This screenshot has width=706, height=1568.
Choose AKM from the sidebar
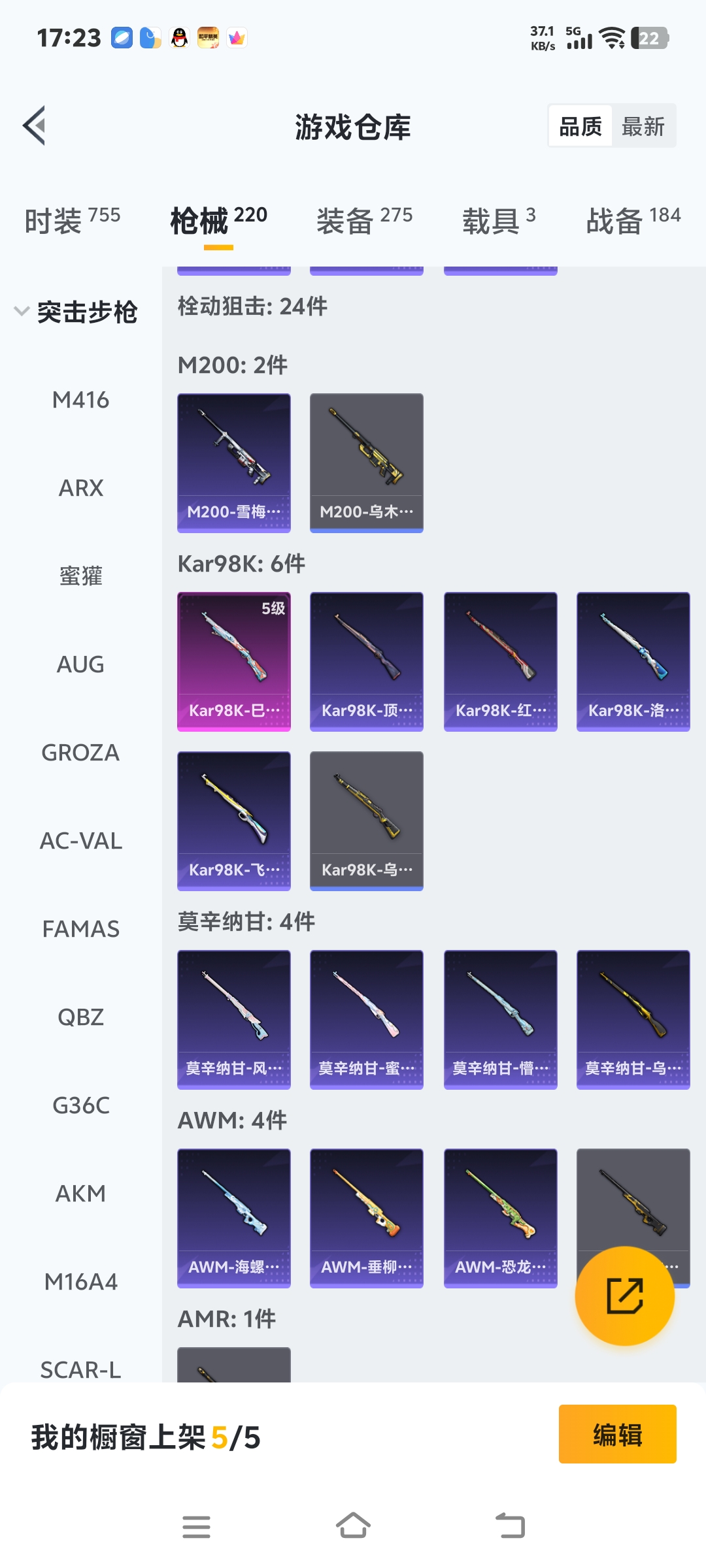tap(80, 1194)
